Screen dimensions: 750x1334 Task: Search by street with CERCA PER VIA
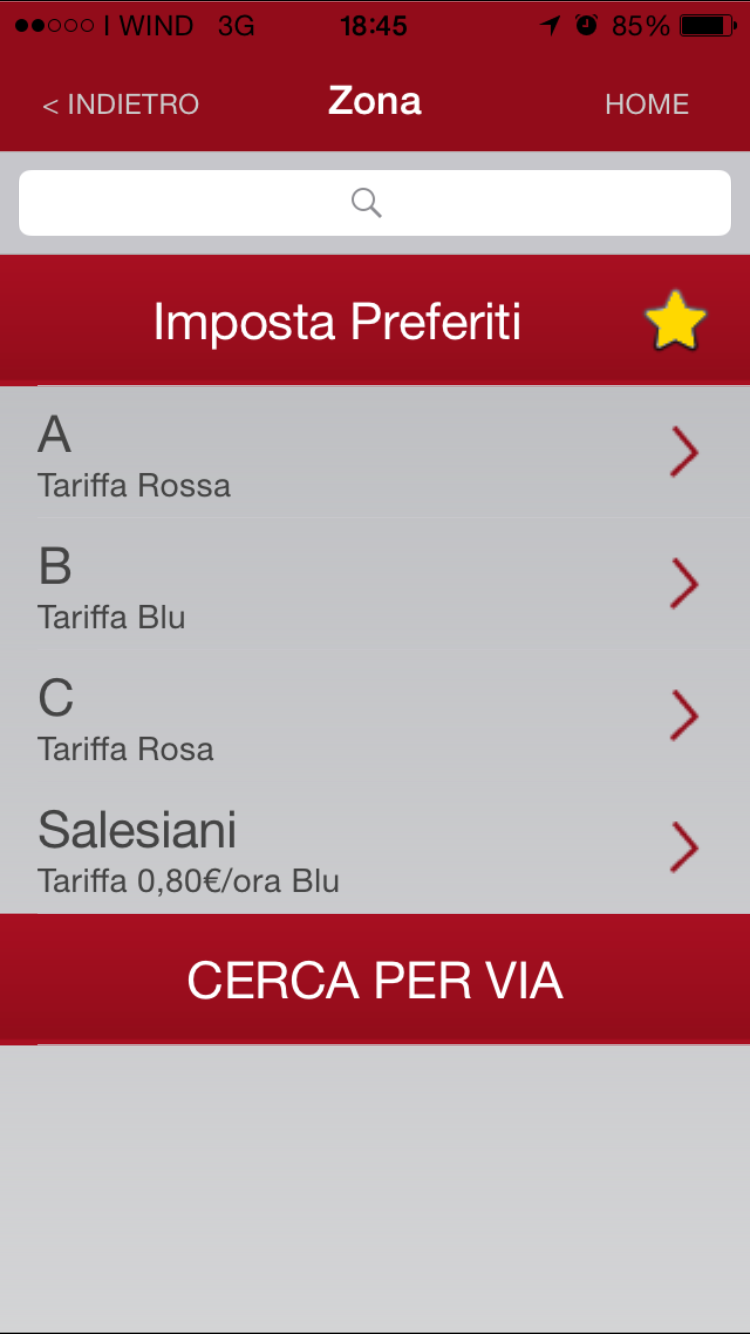374,980
